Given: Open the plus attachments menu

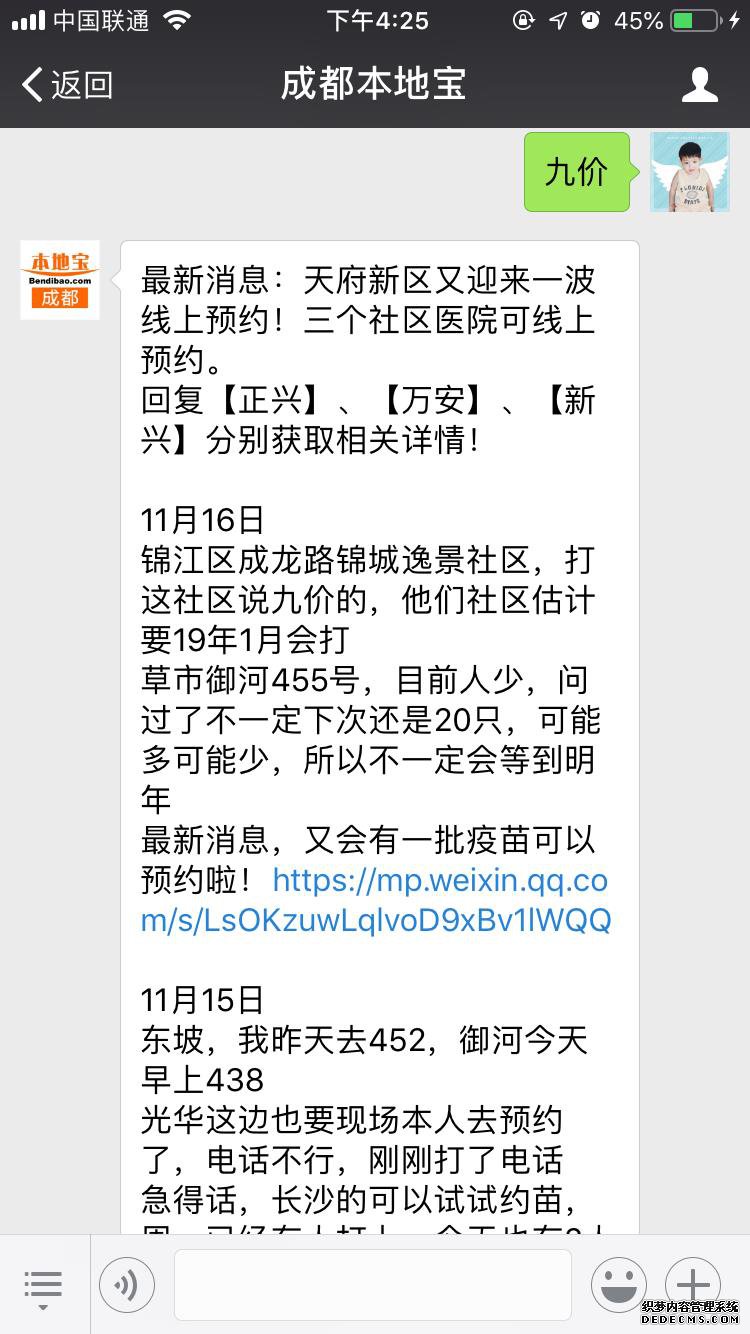Looking at the screenshot, I should (x=692, y=1285).
